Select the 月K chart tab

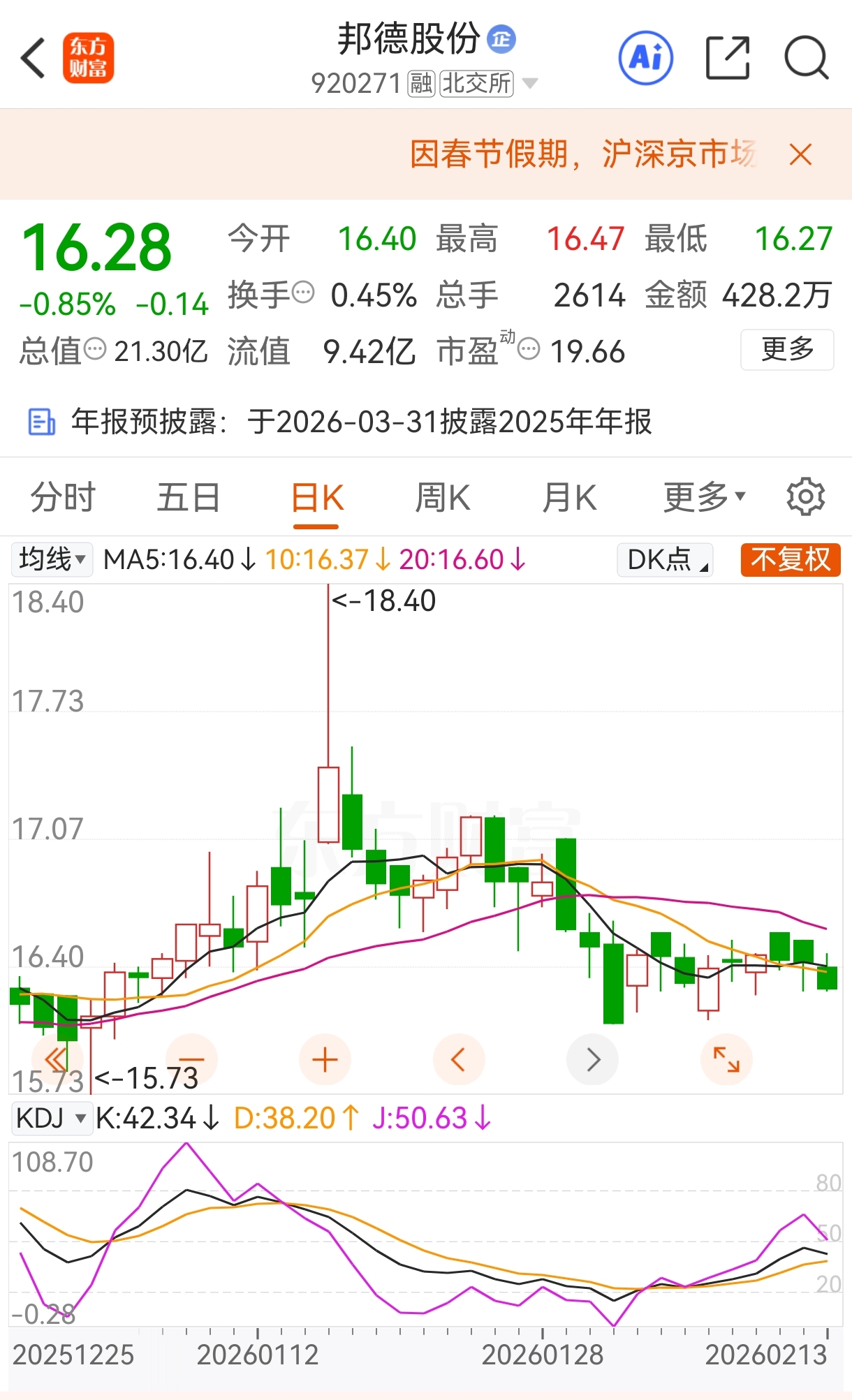coord(569,498)
